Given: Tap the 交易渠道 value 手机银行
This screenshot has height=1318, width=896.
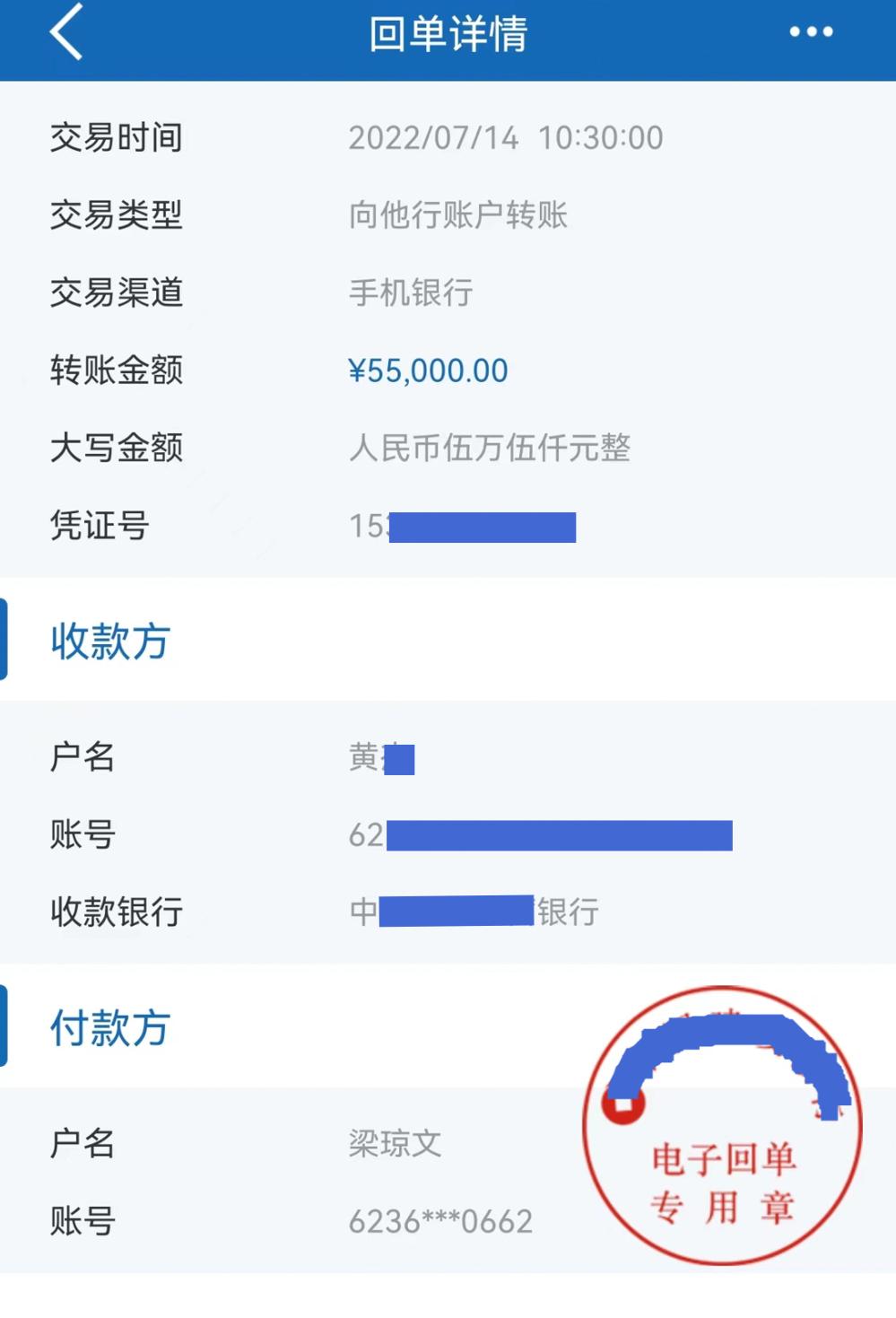Looking at the screenshot, I should (412, 292).
